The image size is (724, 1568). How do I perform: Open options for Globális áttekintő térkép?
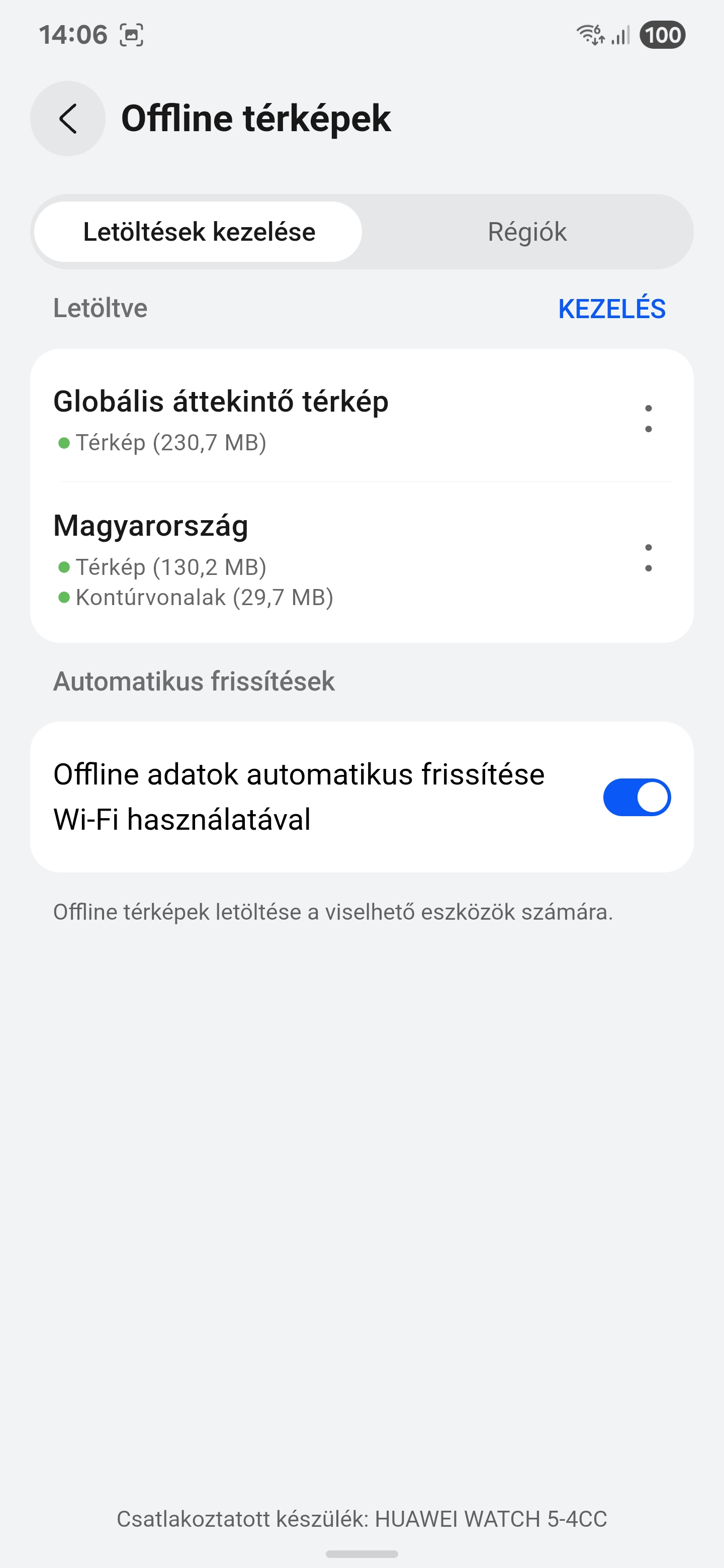coord(648,418)
